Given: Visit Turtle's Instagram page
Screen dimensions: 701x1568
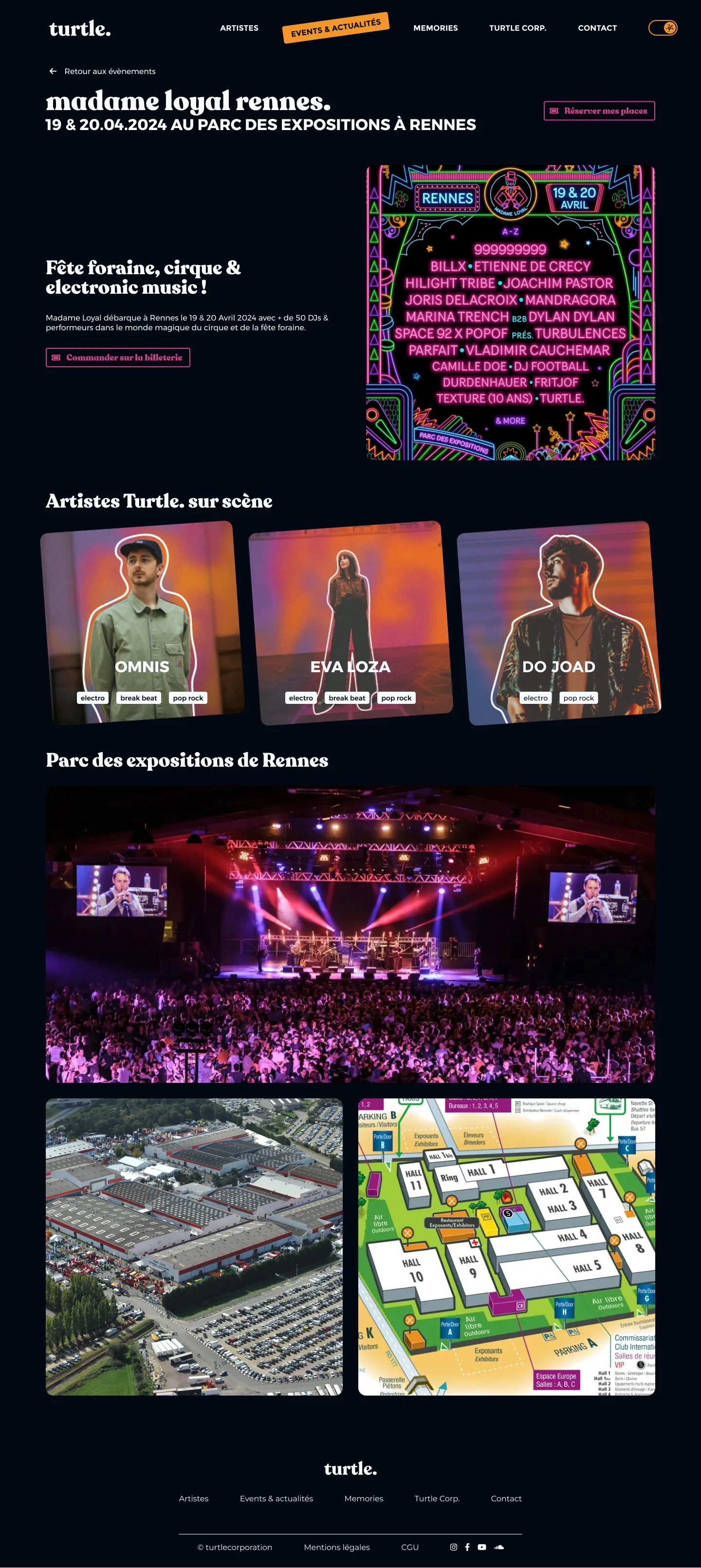Looking at the screenshot, I should 453,1547.
